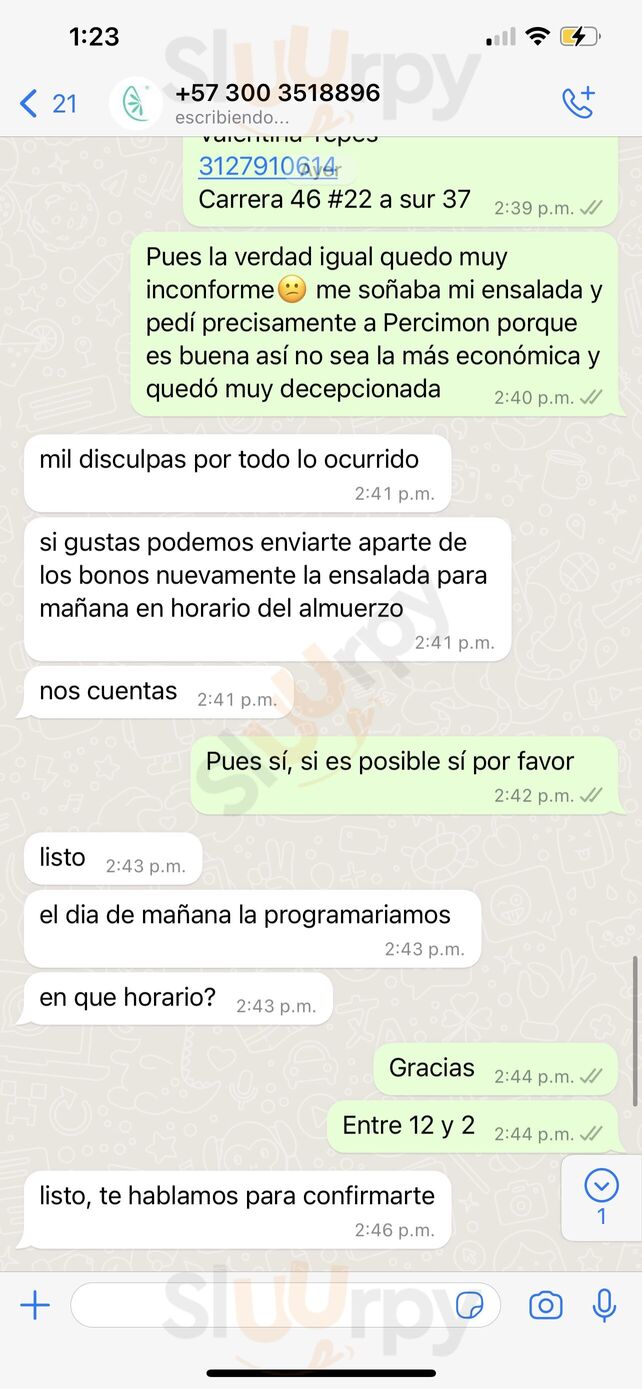The height and width of the screenshot is (1389, 642).
Task: Open the attachment plus menu
Action: (35, 1304)
